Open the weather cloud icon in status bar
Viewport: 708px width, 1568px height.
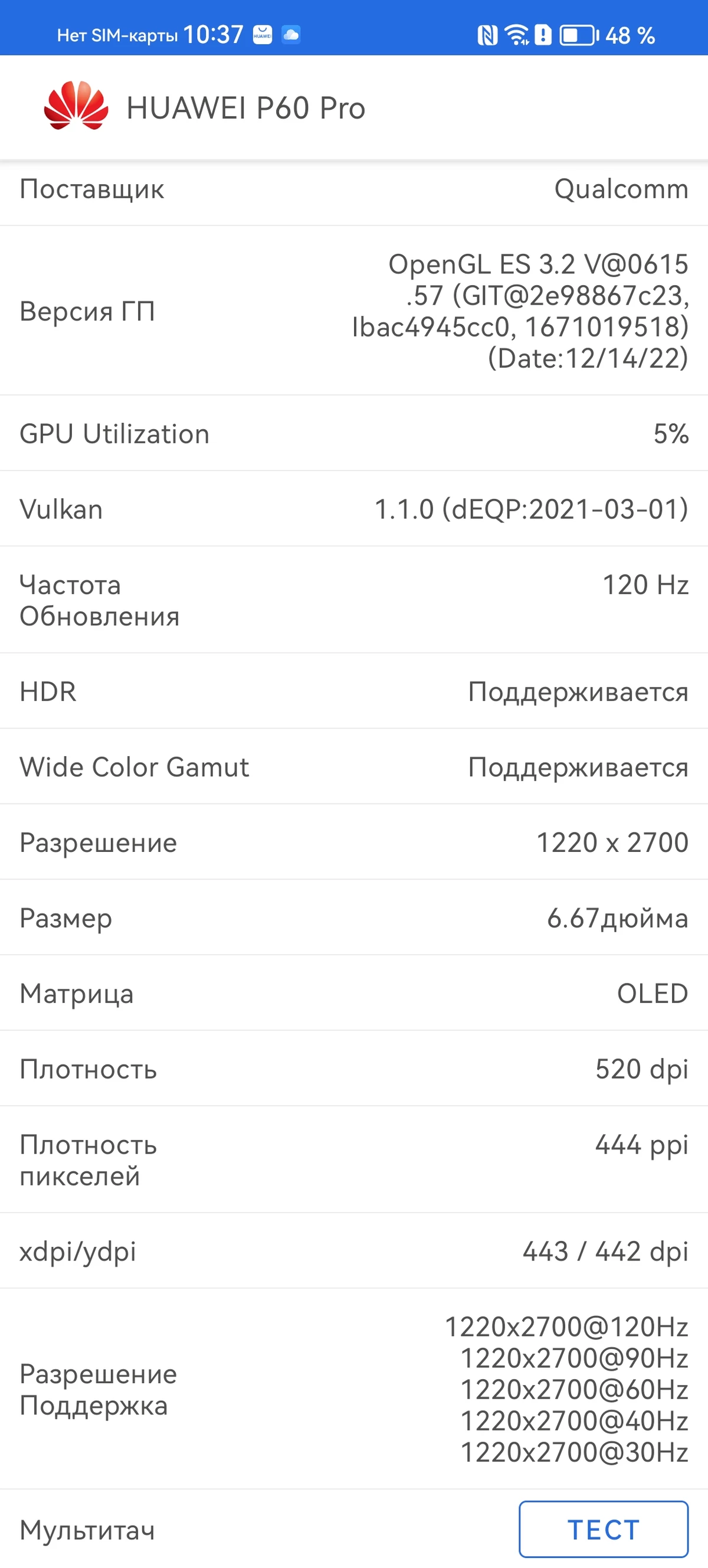pos(290,35)
